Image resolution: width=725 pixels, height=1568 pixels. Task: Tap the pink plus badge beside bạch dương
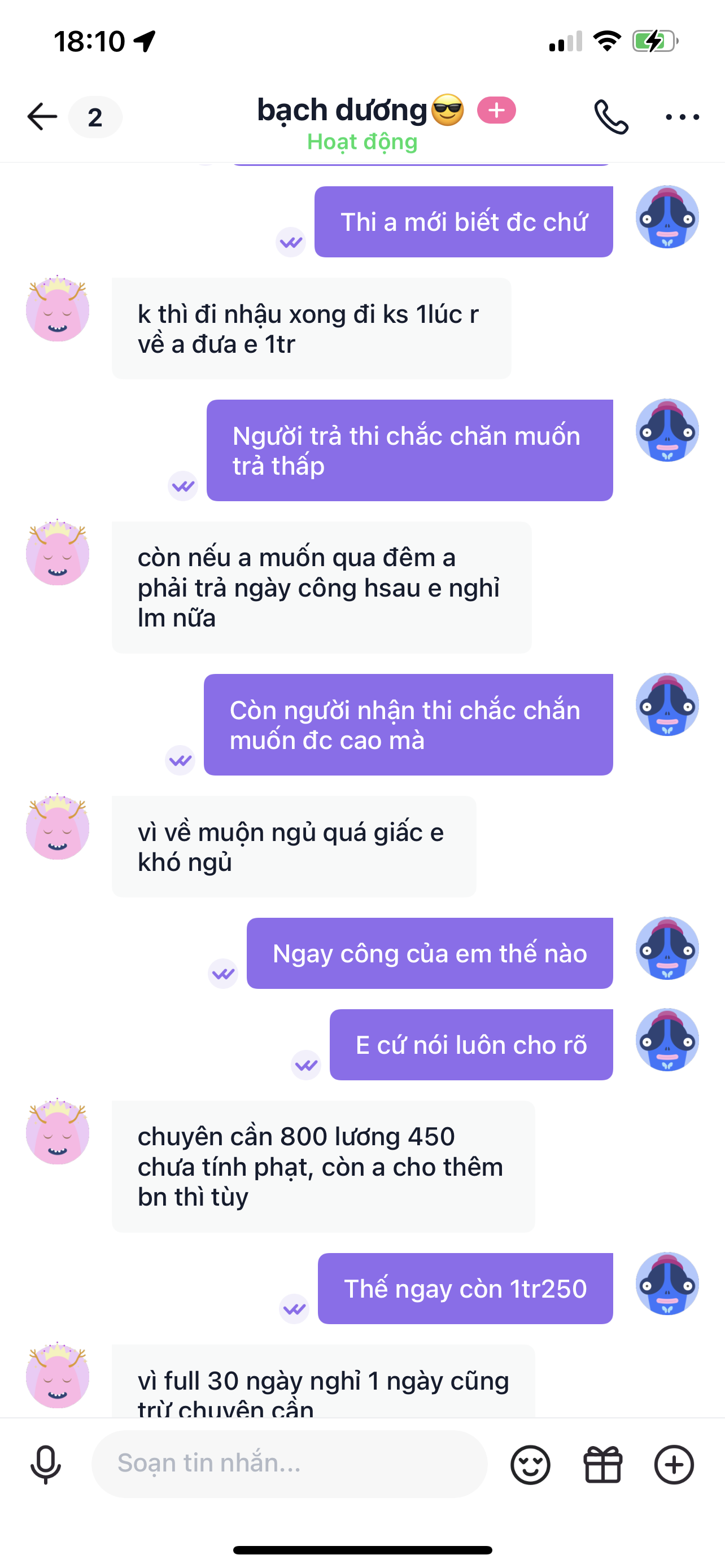(496, 110)
